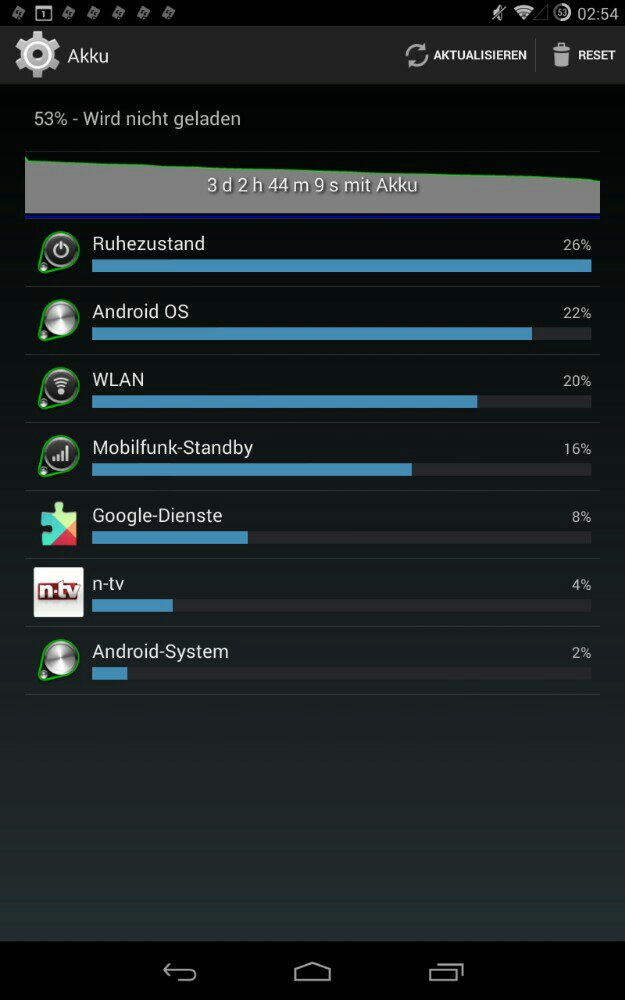Viewport: 625px width, 1000px height.
Task: Open the battery history graph
Action: point(312,185)
